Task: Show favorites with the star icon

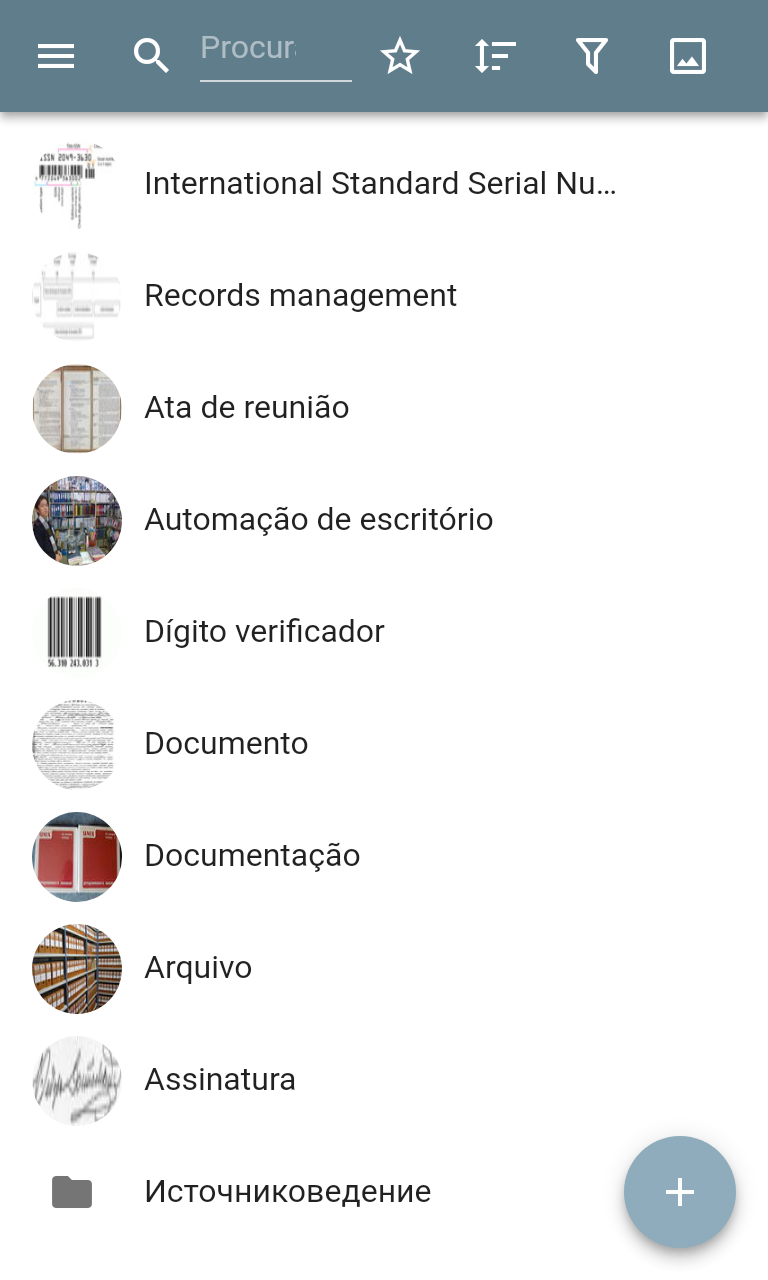Action: tap(399, 56)
